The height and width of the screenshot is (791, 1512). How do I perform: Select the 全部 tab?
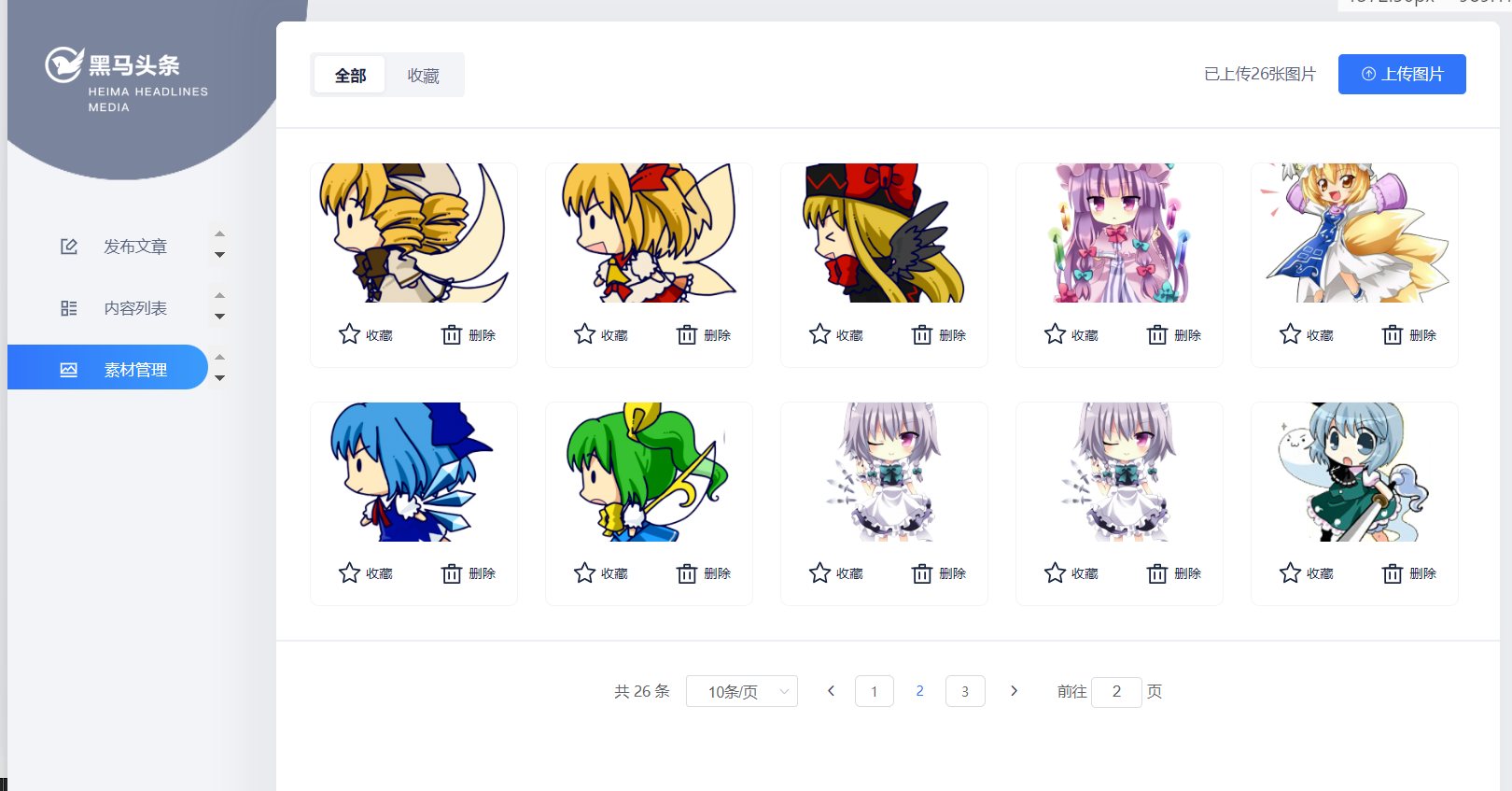click(x=350, y=76)
